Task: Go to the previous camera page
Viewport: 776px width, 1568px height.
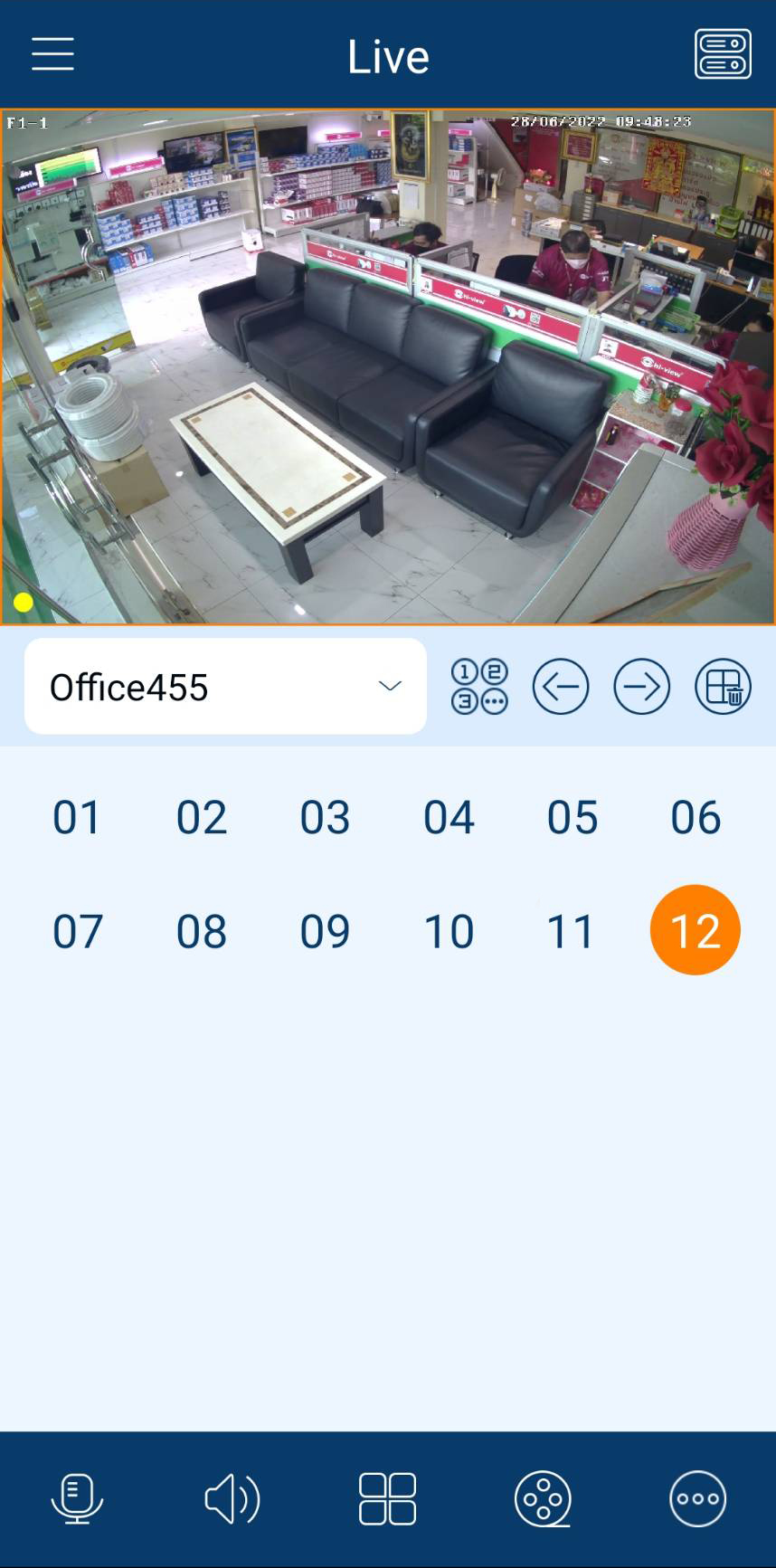Action: tap(561, 687)
